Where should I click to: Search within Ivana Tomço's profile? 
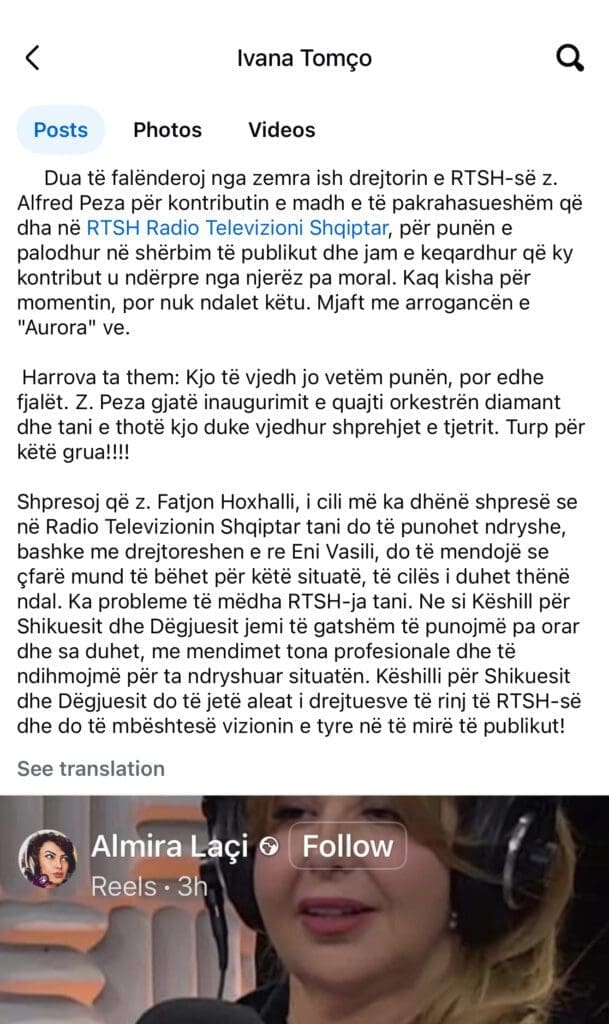click(570, 58)
